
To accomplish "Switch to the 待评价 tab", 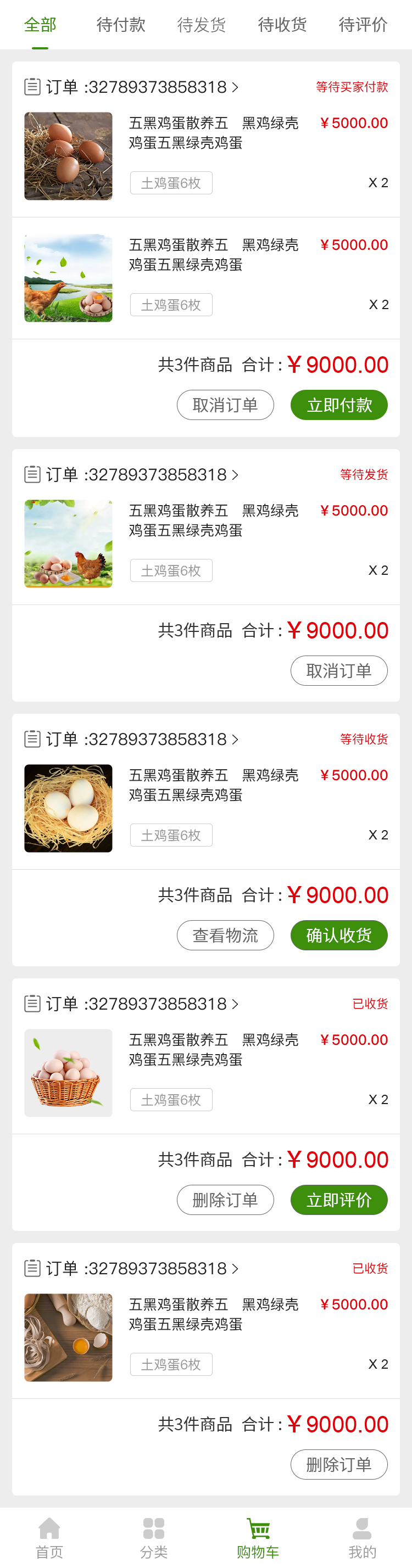I will point(363,25).
